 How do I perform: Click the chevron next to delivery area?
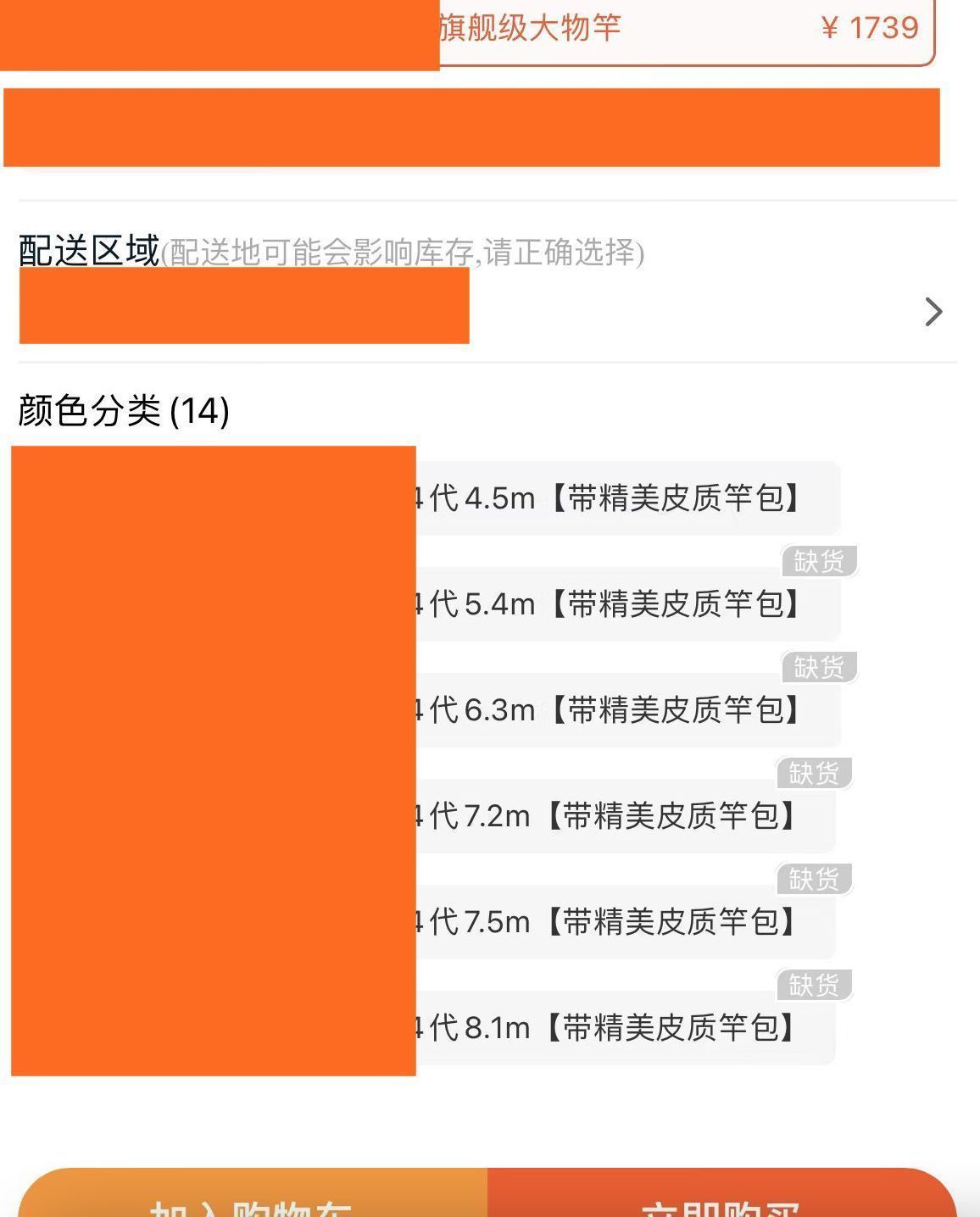click(933, 312)
